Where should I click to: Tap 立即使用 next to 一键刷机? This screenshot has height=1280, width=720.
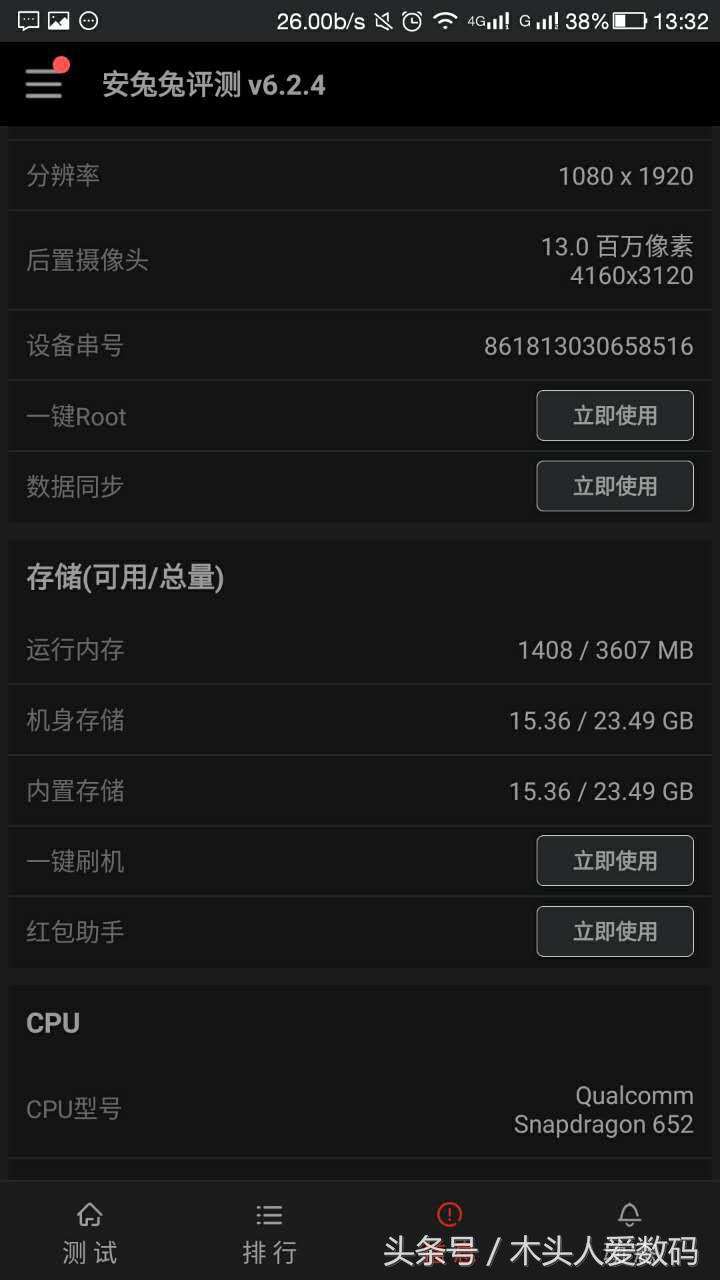[614, 861]
